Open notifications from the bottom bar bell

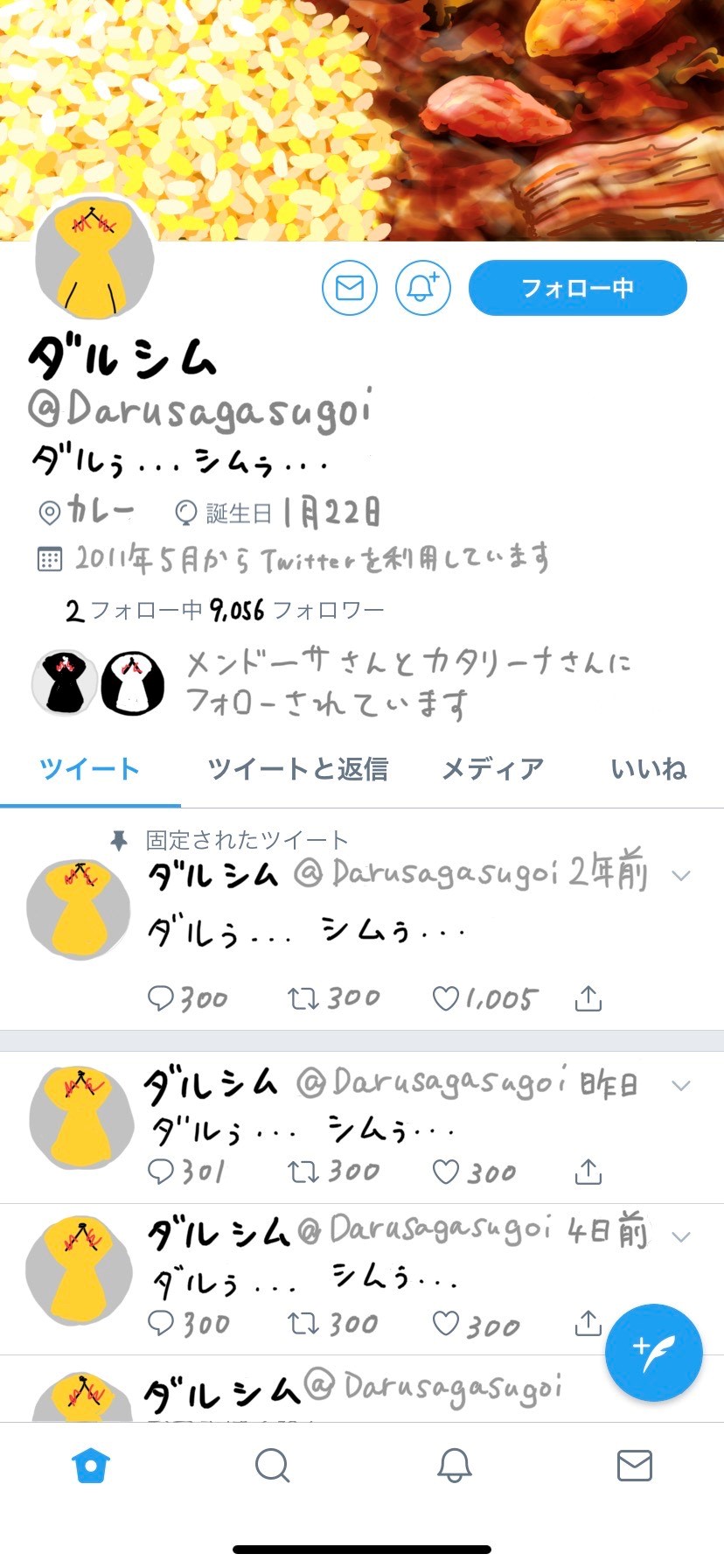(454, 1465)
